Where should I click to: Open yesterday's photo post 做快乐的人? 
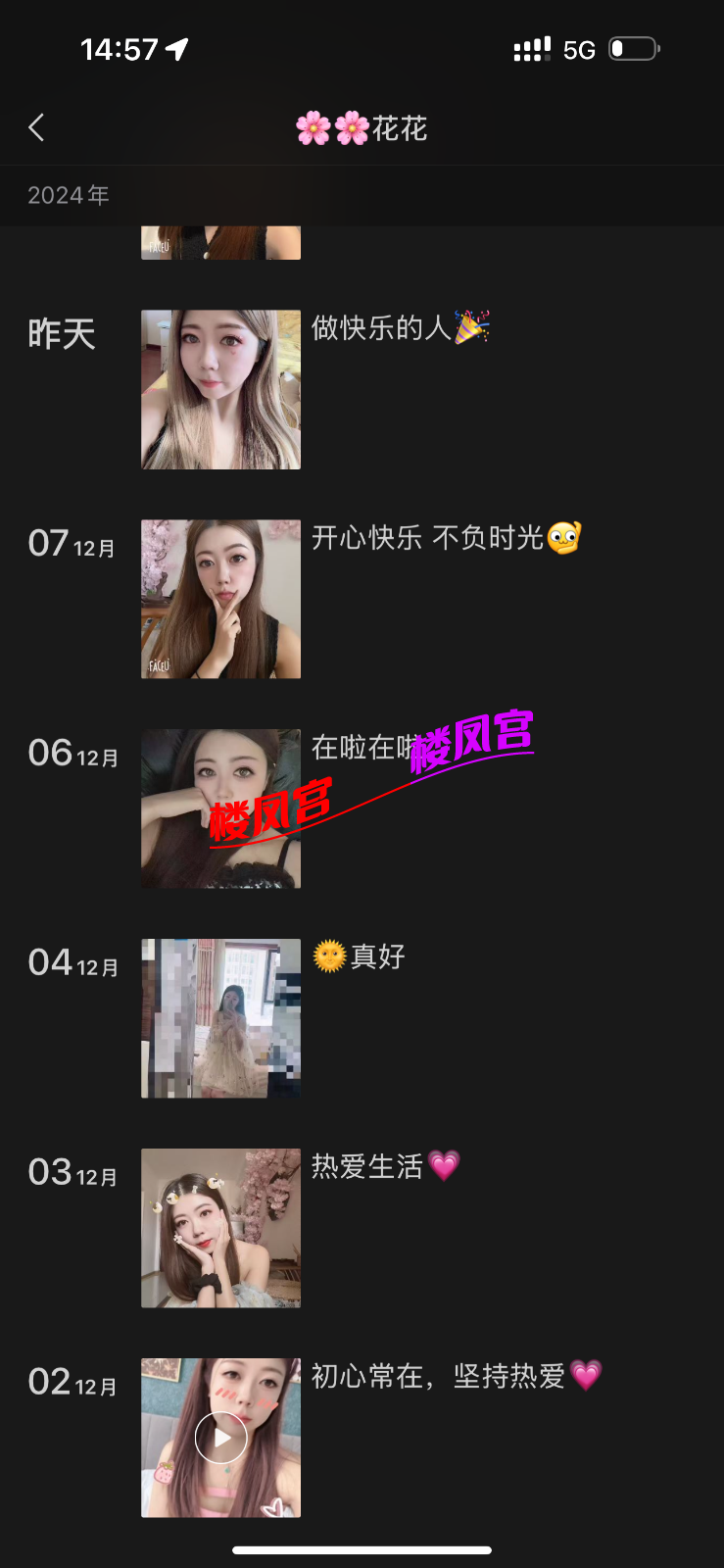(220, 390)
